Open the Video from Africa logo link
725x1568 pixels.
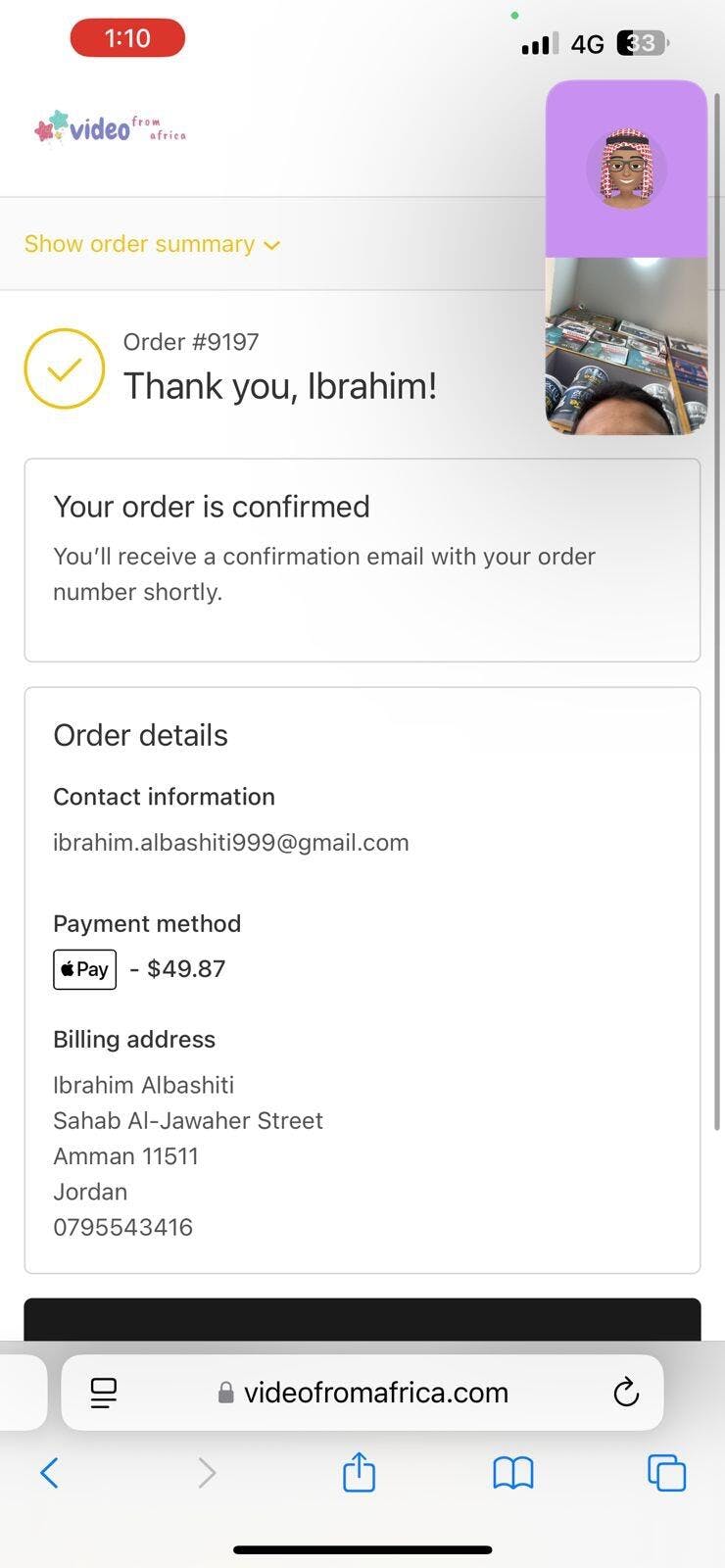pyautogui.click(x=110, y=127)
